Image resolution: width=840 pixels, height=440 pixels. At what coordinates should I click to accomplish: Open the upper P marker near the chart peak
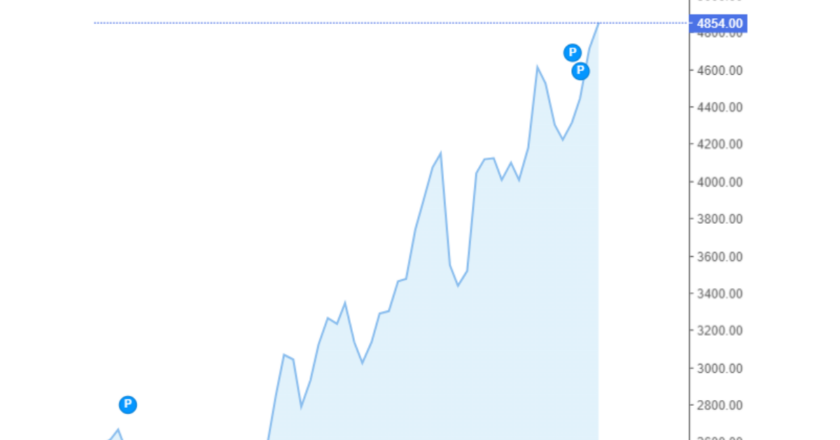pos(572,53)
